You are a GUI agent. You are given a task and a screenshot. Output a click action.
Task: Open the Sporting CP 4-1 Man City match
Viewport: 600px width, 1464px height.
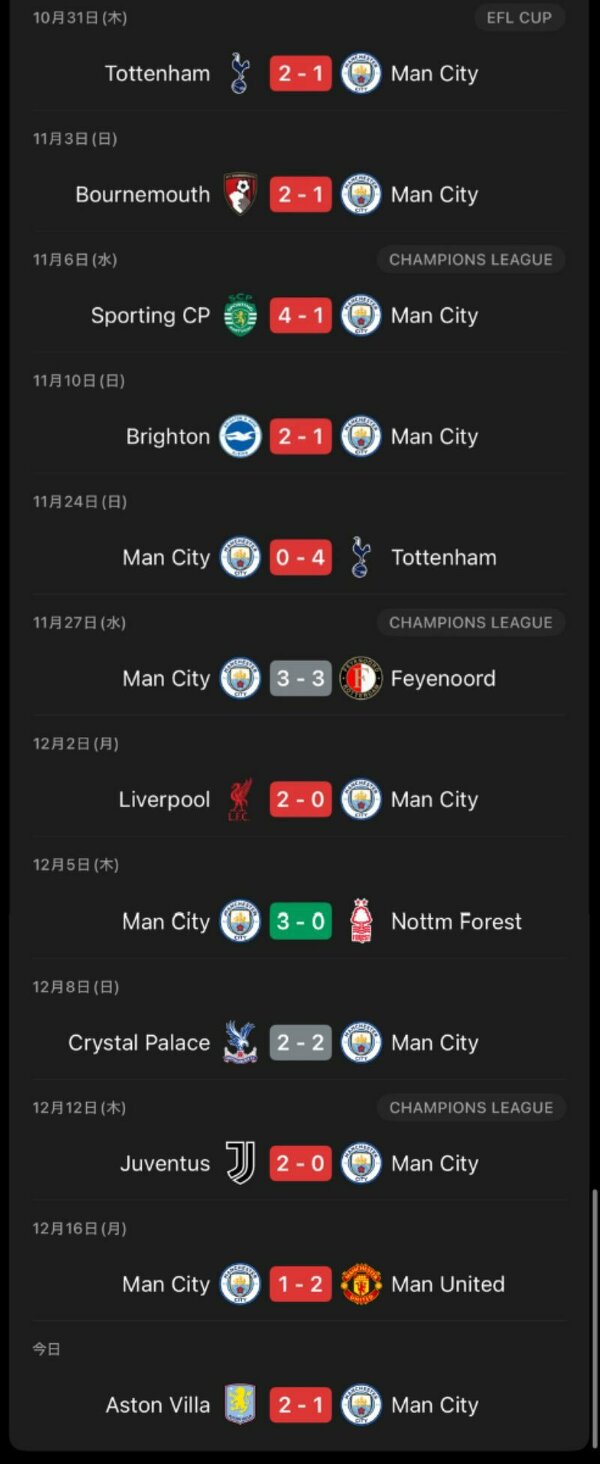[x=300, y=315]
